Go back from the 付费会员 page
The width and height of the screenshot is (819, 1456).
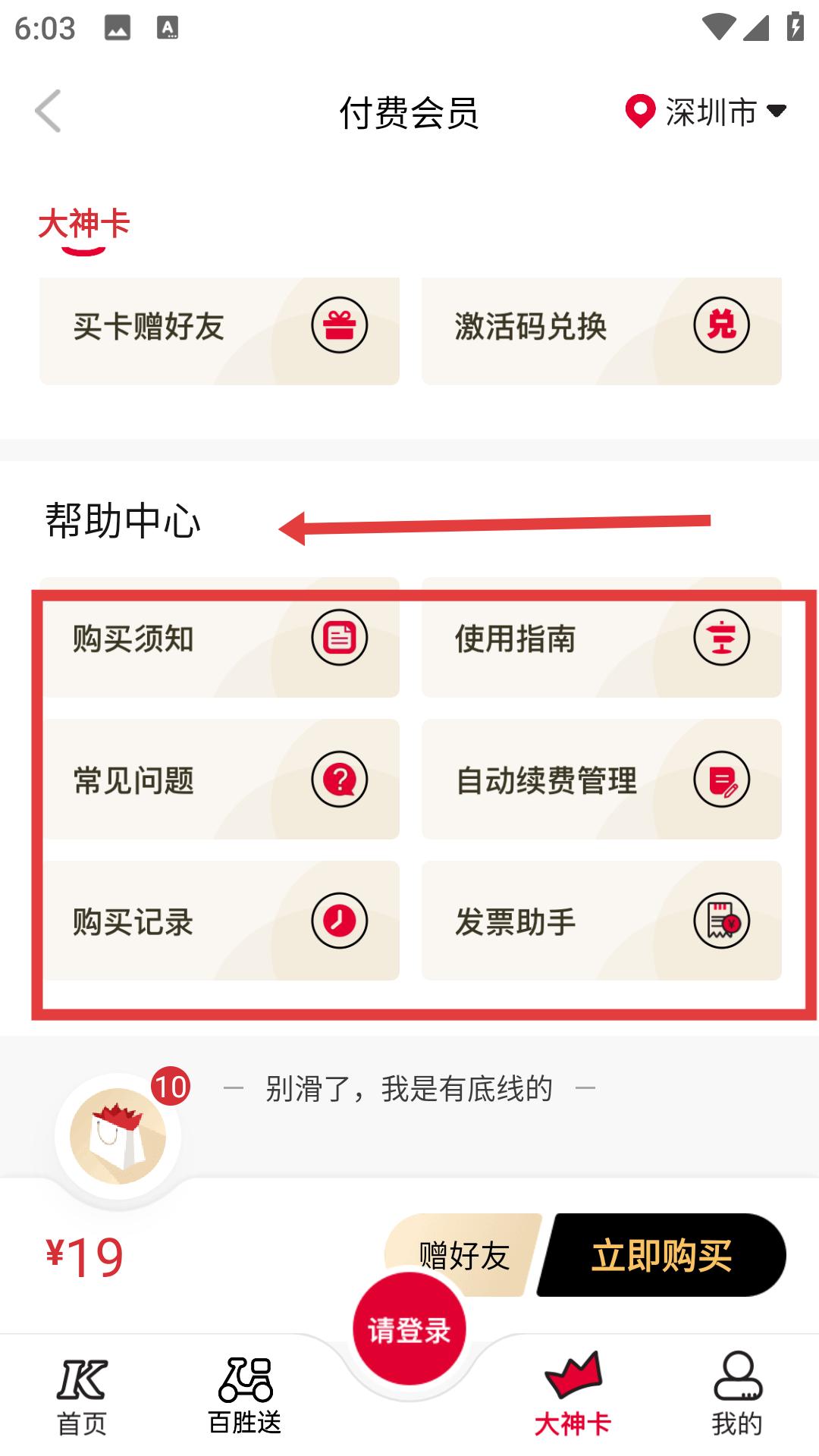coord(48,111)
